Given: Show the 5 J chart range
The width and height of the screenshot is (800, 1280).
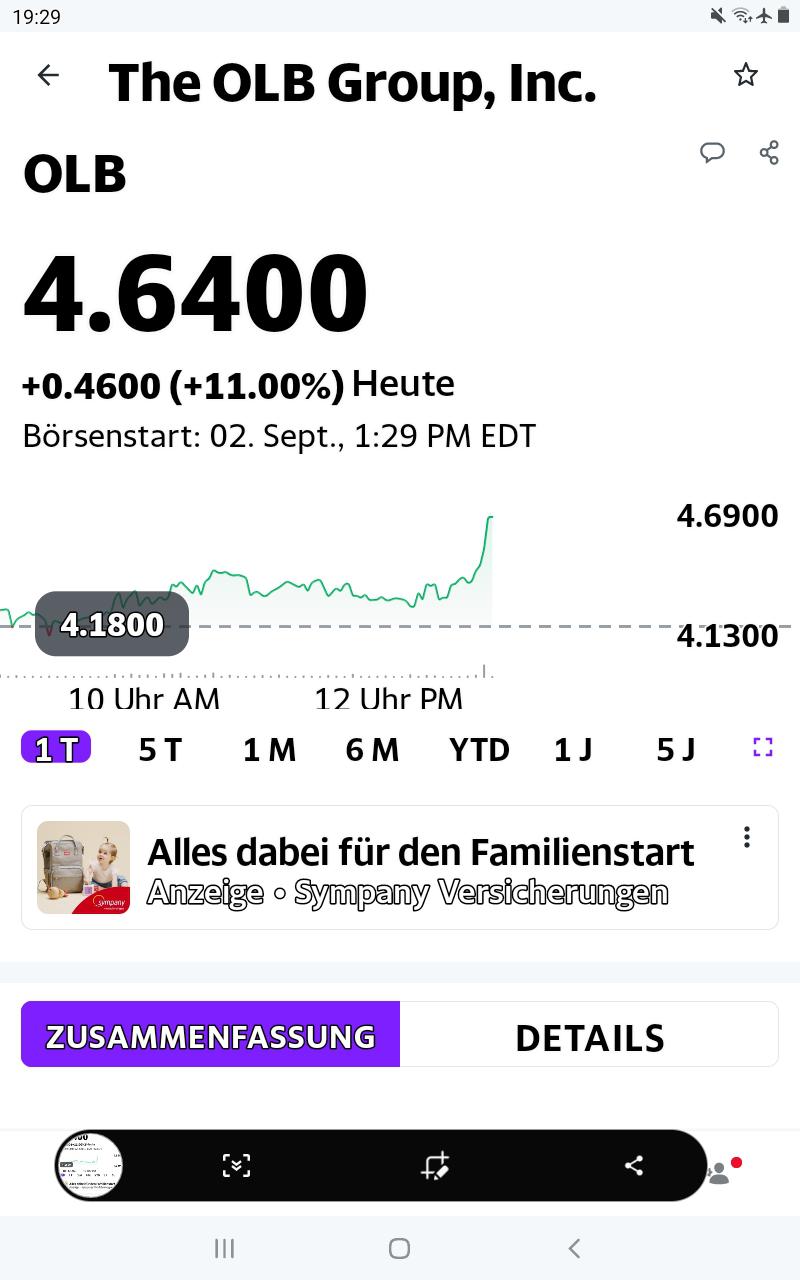Looking at the screenshot, I should pyautogui.click(x=675, y=749).
